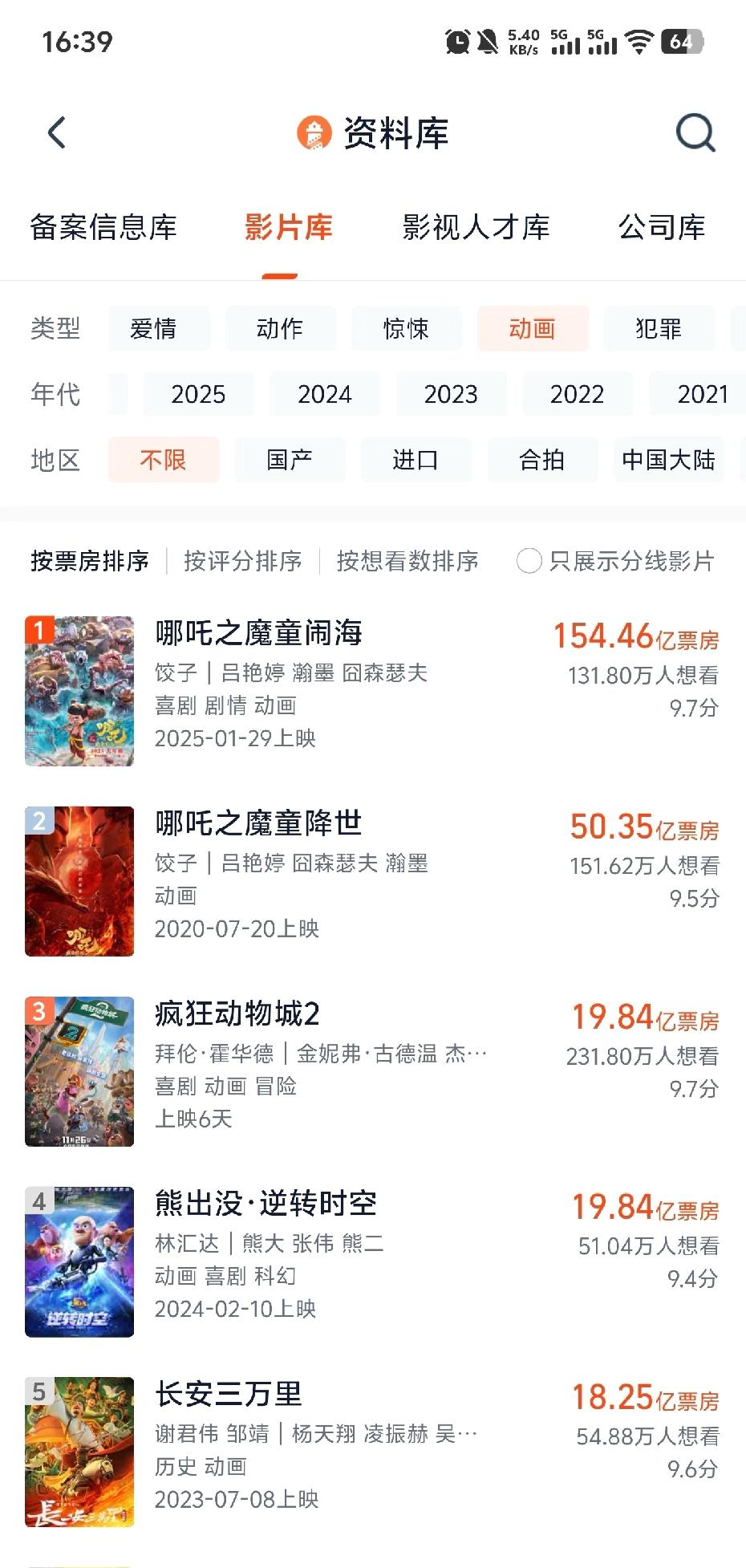Tap the 犯罪 genre filter

pyautogui.click(x=658, y=328)
